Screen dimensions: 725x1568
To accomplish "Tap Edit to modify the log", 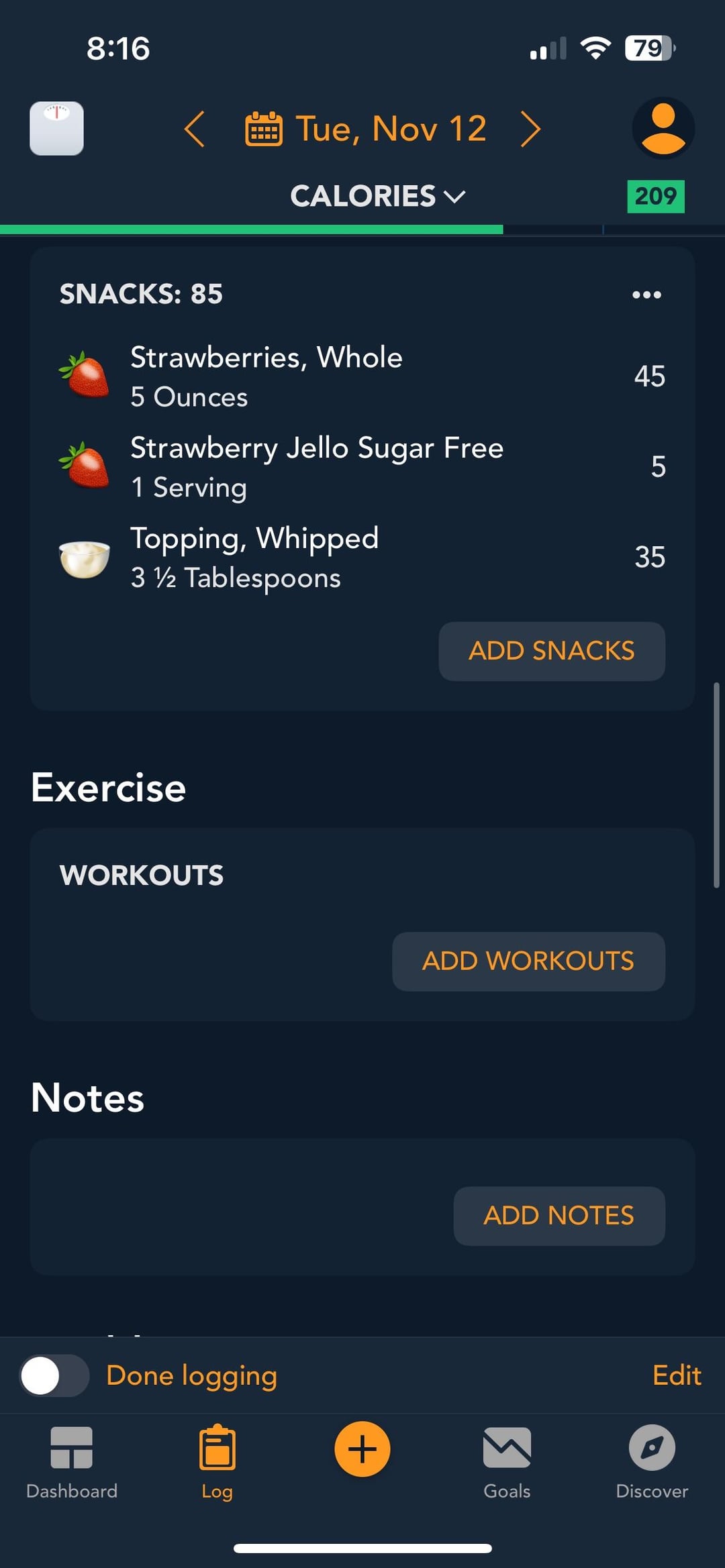I will [x=676, y=1375].
